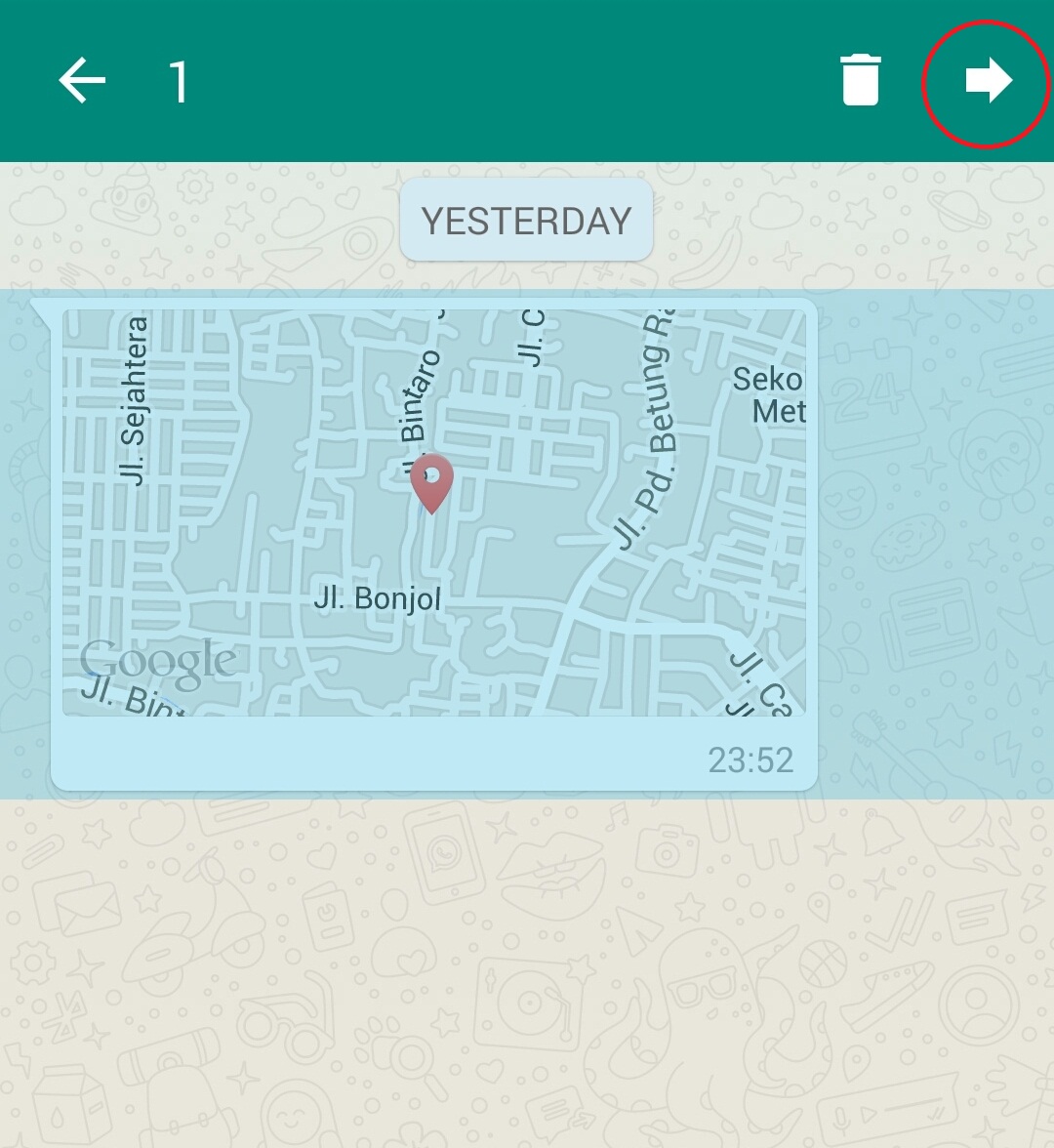Exit selection mode with the back arrow
1054x1148 pixels.
click(82, 80)
